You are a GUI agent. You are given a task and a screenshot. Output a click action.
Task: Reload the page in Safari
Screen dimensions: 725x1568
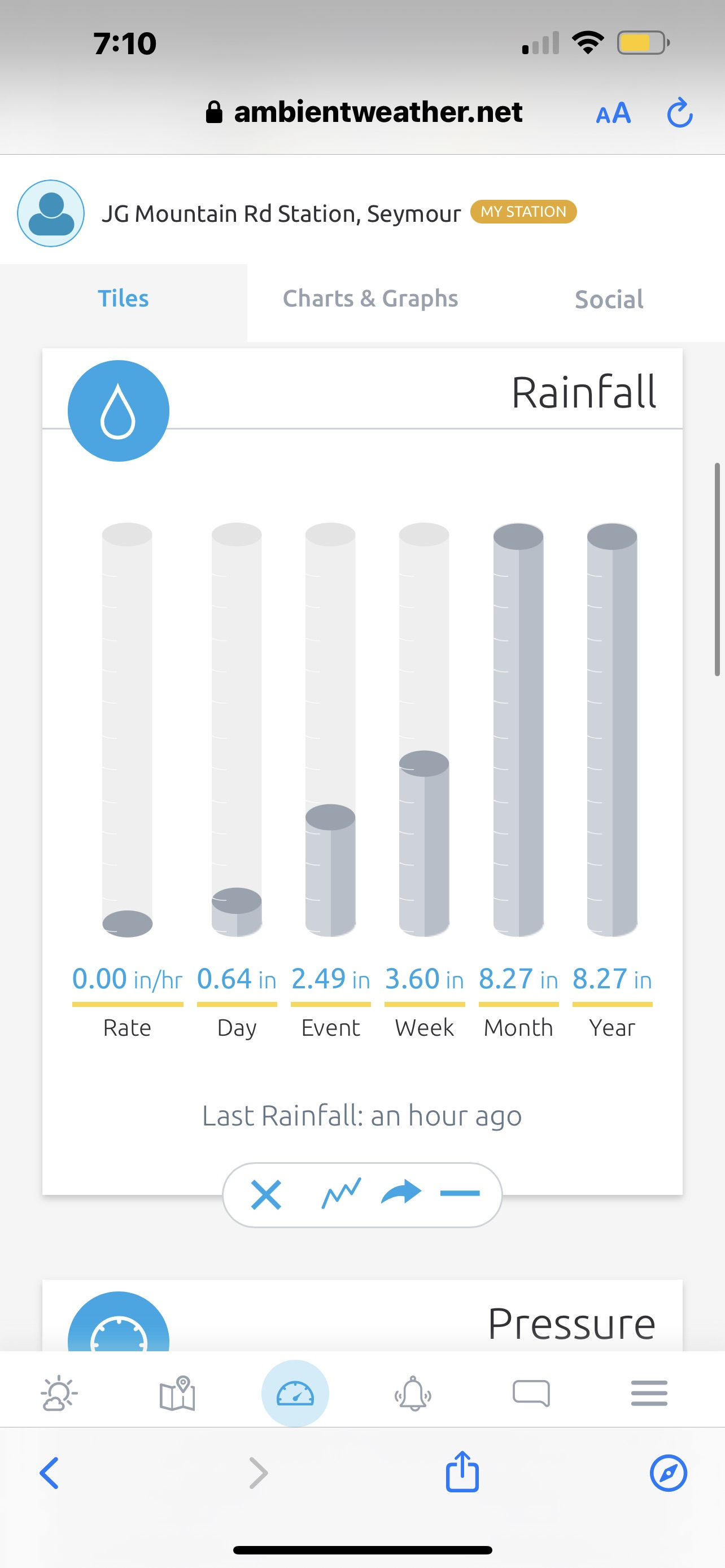point(679,113)
